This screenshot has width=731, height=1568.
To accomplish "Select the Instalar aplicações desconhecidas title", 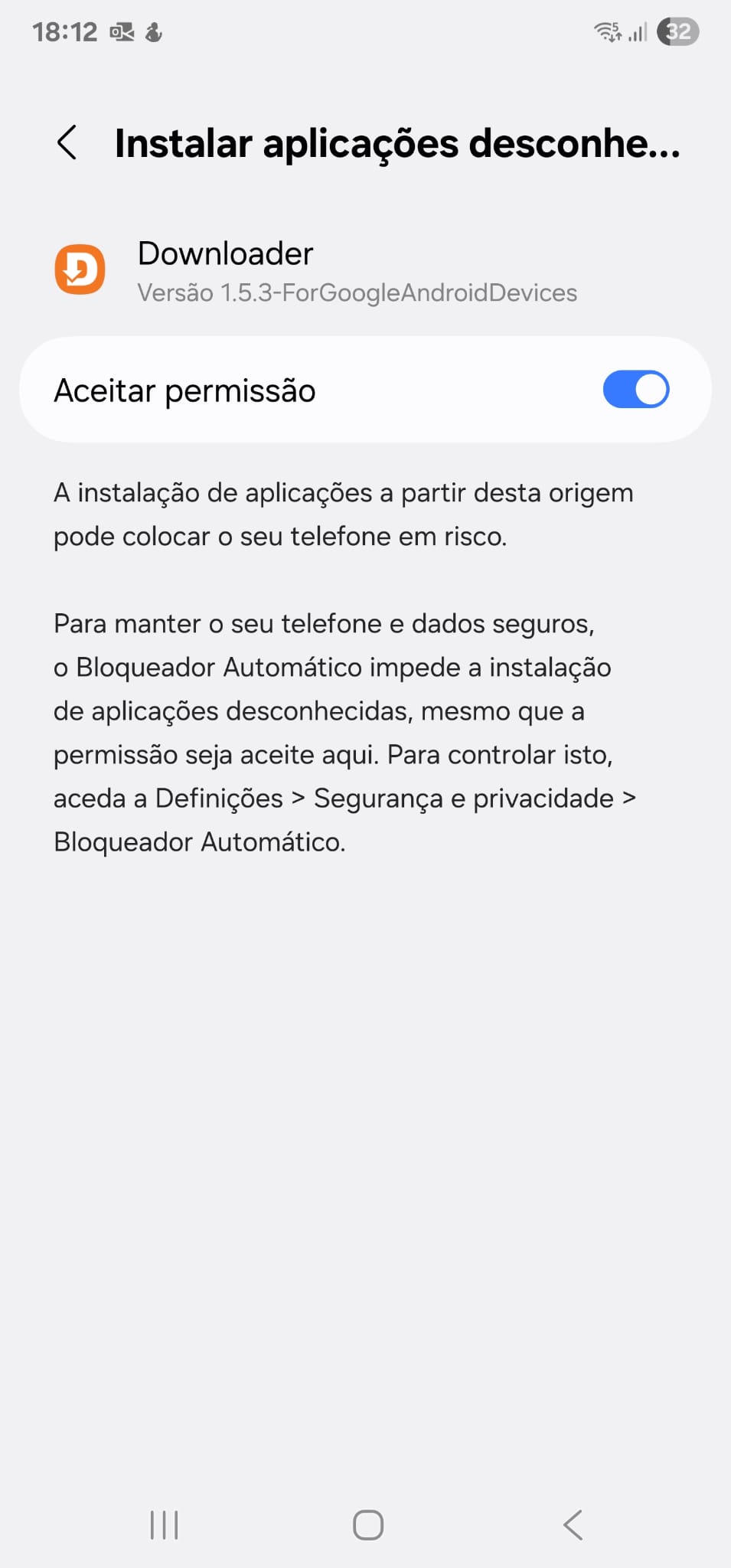I will (397, 142).
